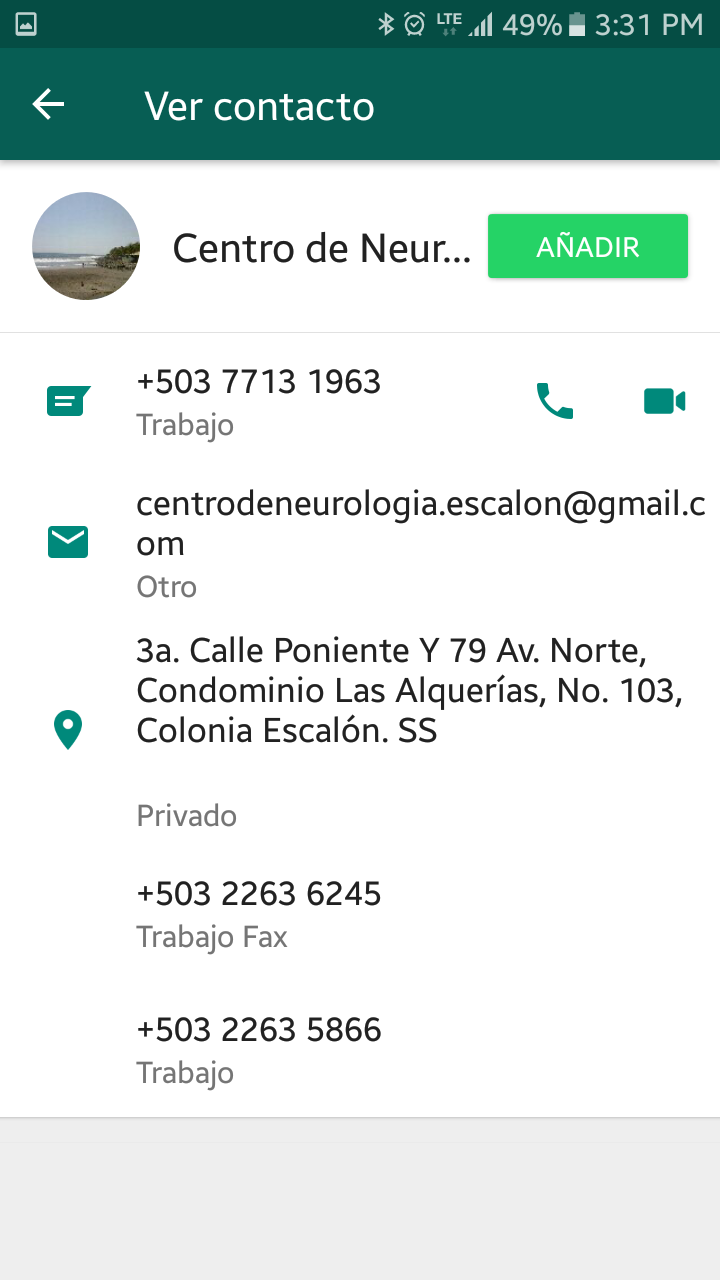This screenshot has height=1280, width=720.
Task: Tap the AÑADIR button
Action: pos(587,246)
